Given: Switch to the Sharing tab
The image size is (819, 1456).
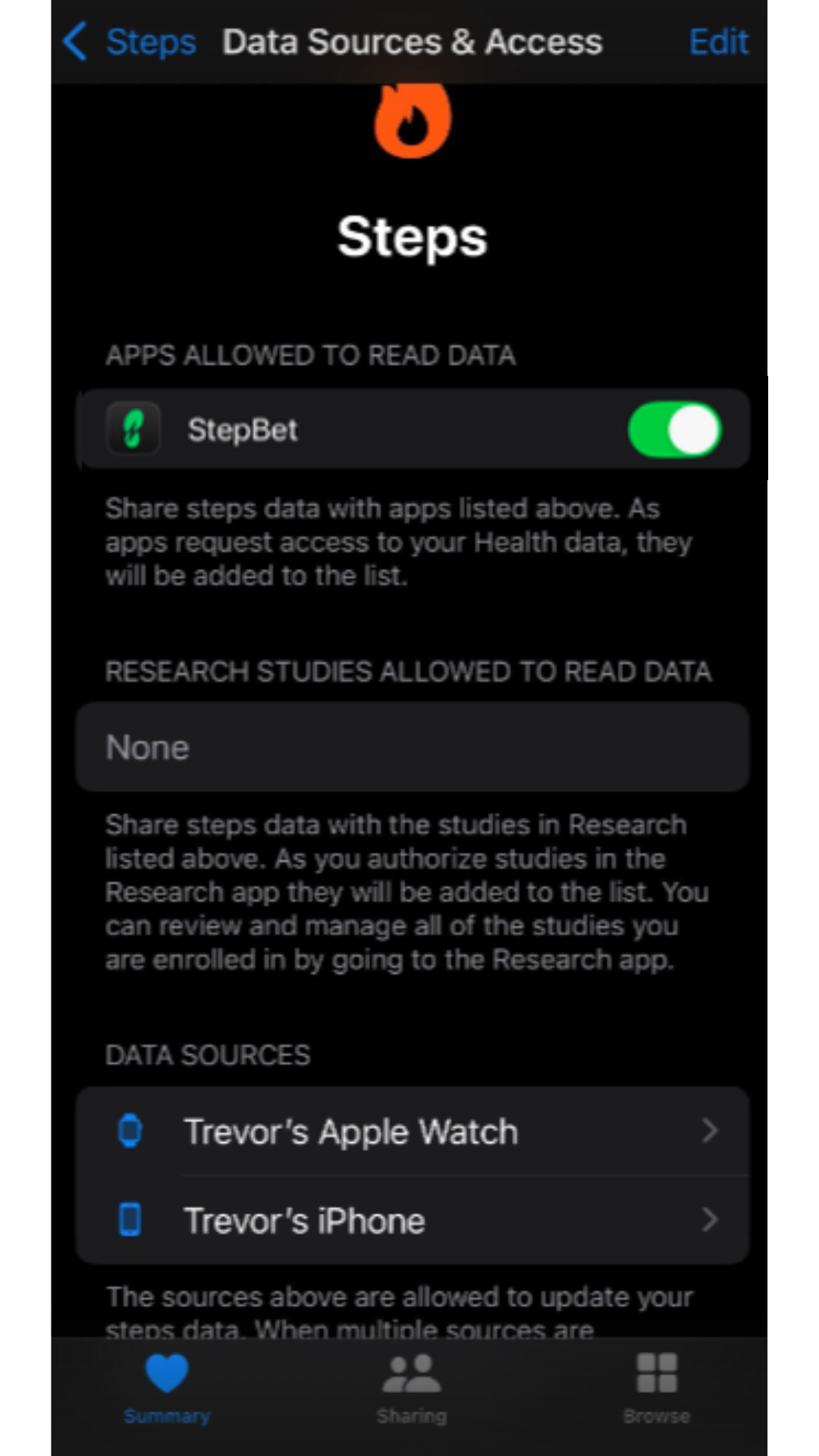Looking at the screenshot, I should tap(411, 1388).
